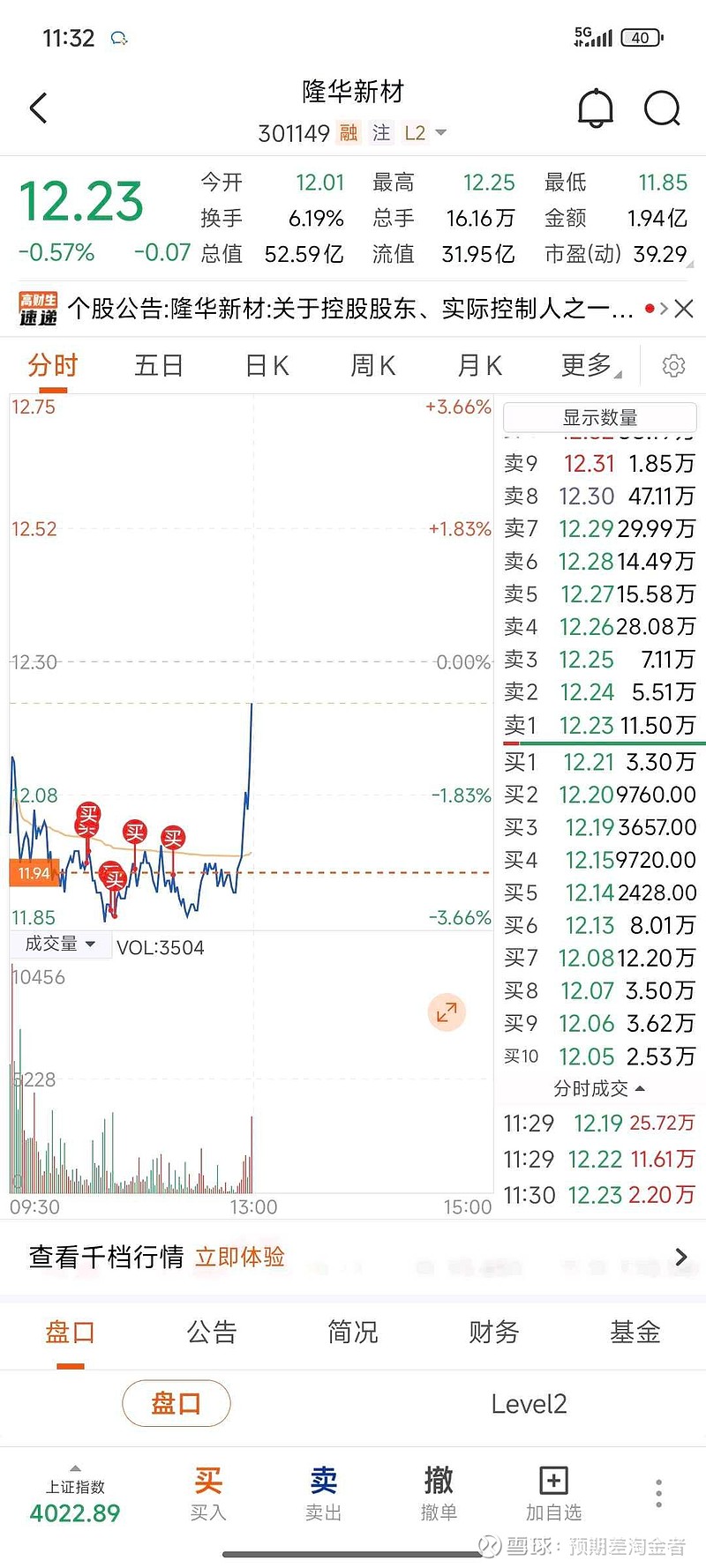706x1568 pixels.
Task: Open the search magnifier
Action: (662, 108)
